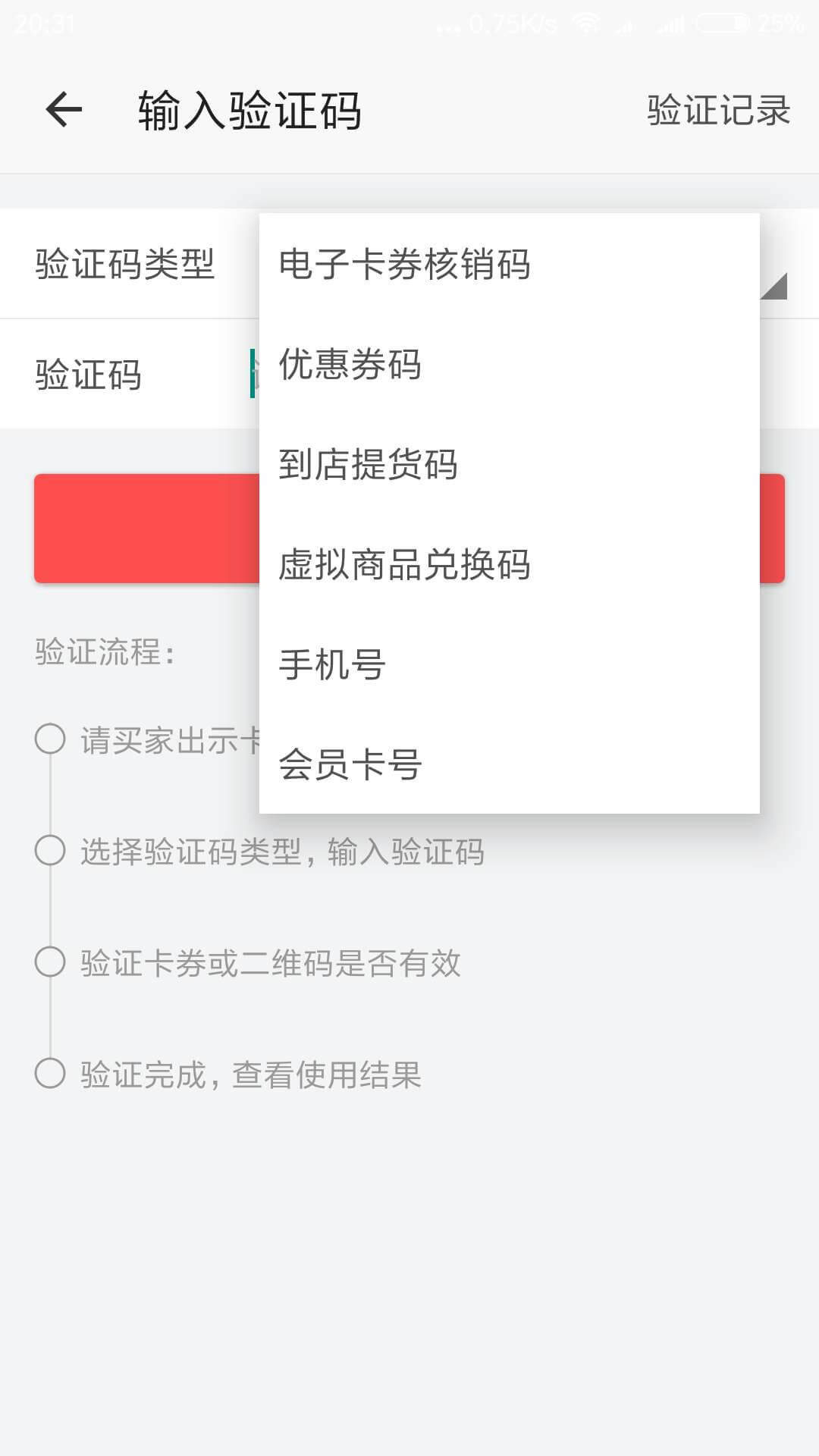Image resolution: width=819 pixels, height=1456 pixels.
Task: Pick 到店提货码 as the code type
Action: coord(509,464)
